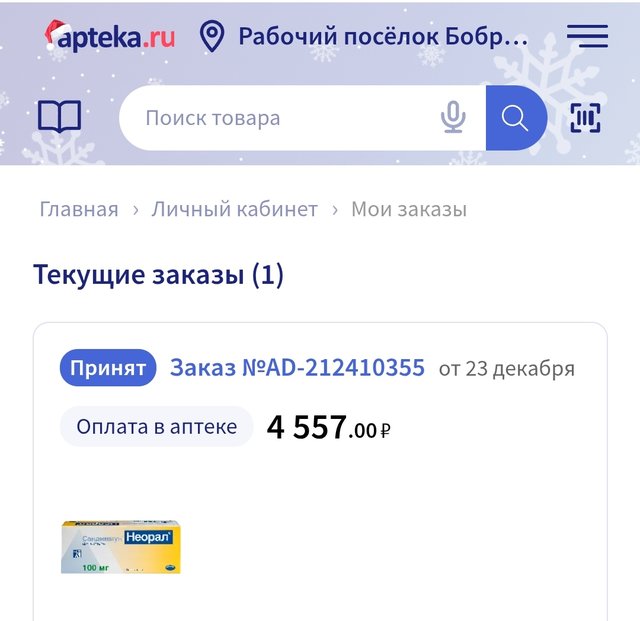Image resolution: width=640 pixels, height=621 pixels.
Task: Tap the Поиск товара search field
Action: coord(280,118)
